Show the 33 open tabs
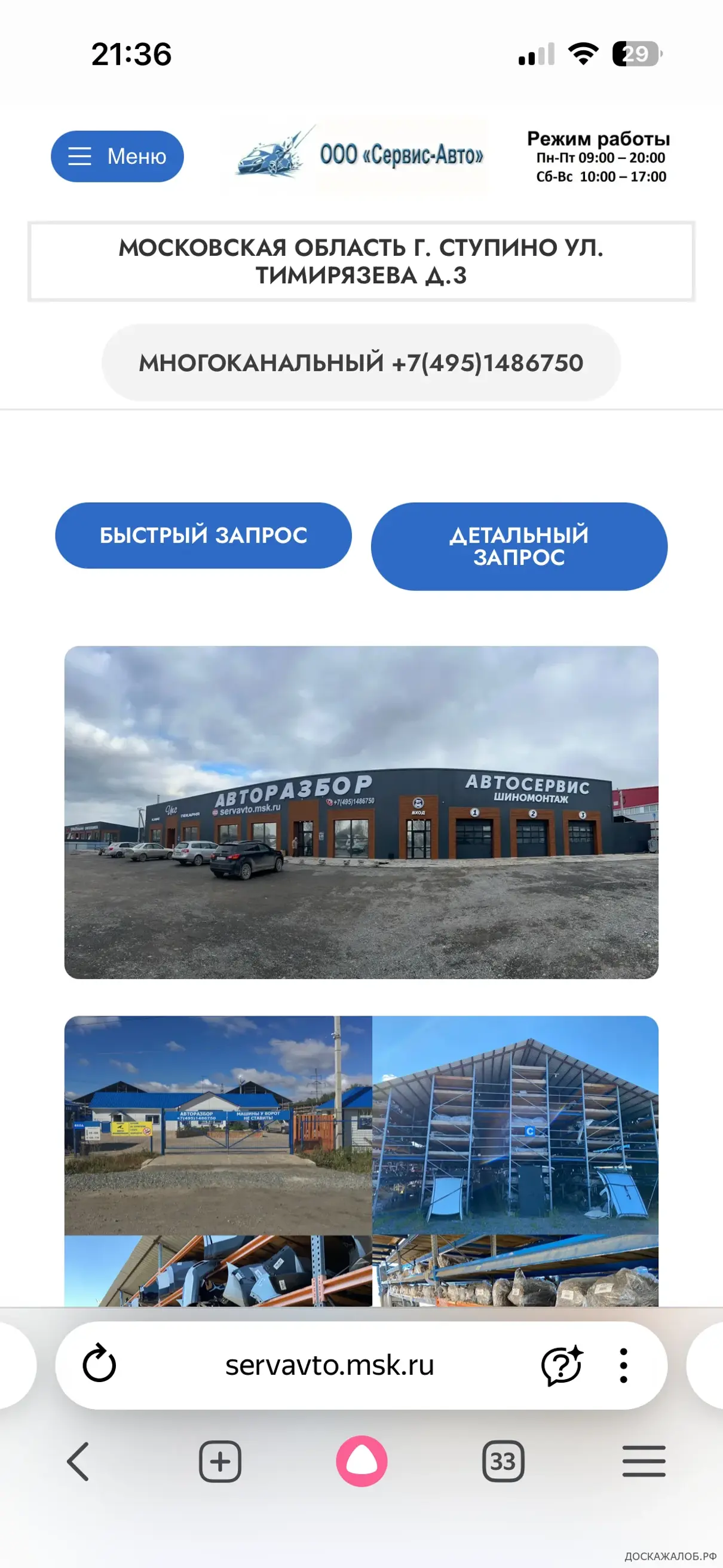This screenshot has height=1568, width=723. [503, 1461]
